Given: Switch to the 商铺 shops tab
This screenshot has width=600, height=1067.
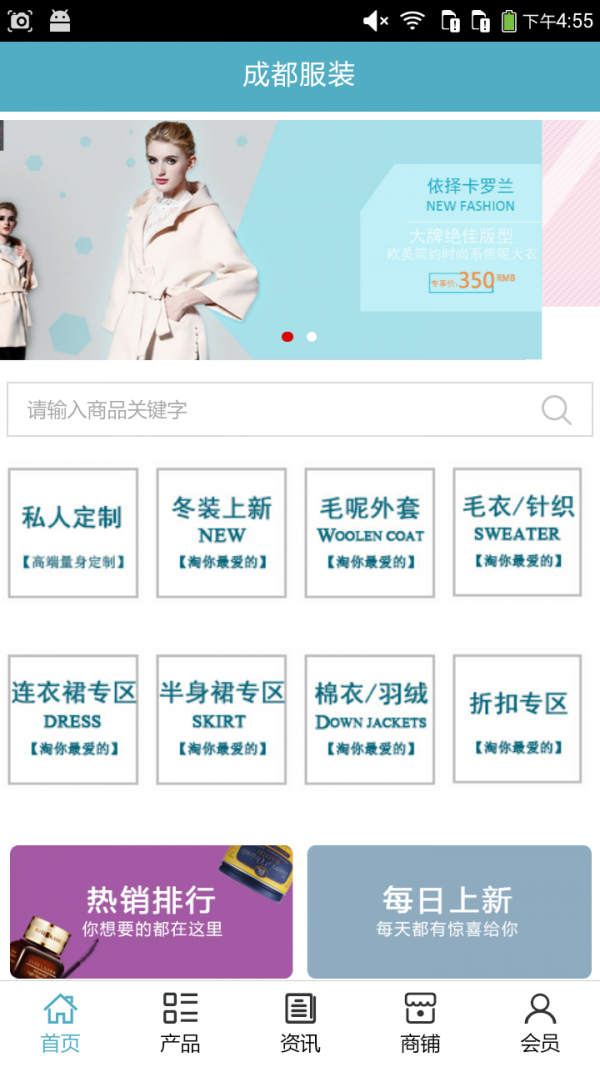Looking at the screenshot, I should tap(420, 1023).
